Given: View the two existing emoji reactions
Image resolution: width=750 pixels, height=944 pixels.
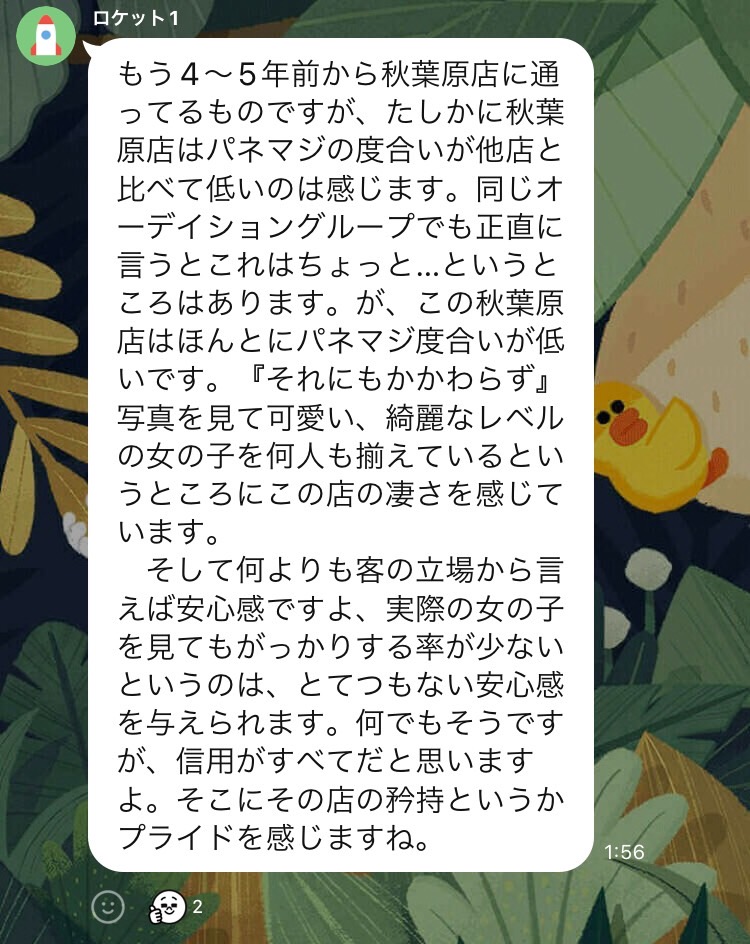Looking at the screenshot, I should [x=175, y=906].
